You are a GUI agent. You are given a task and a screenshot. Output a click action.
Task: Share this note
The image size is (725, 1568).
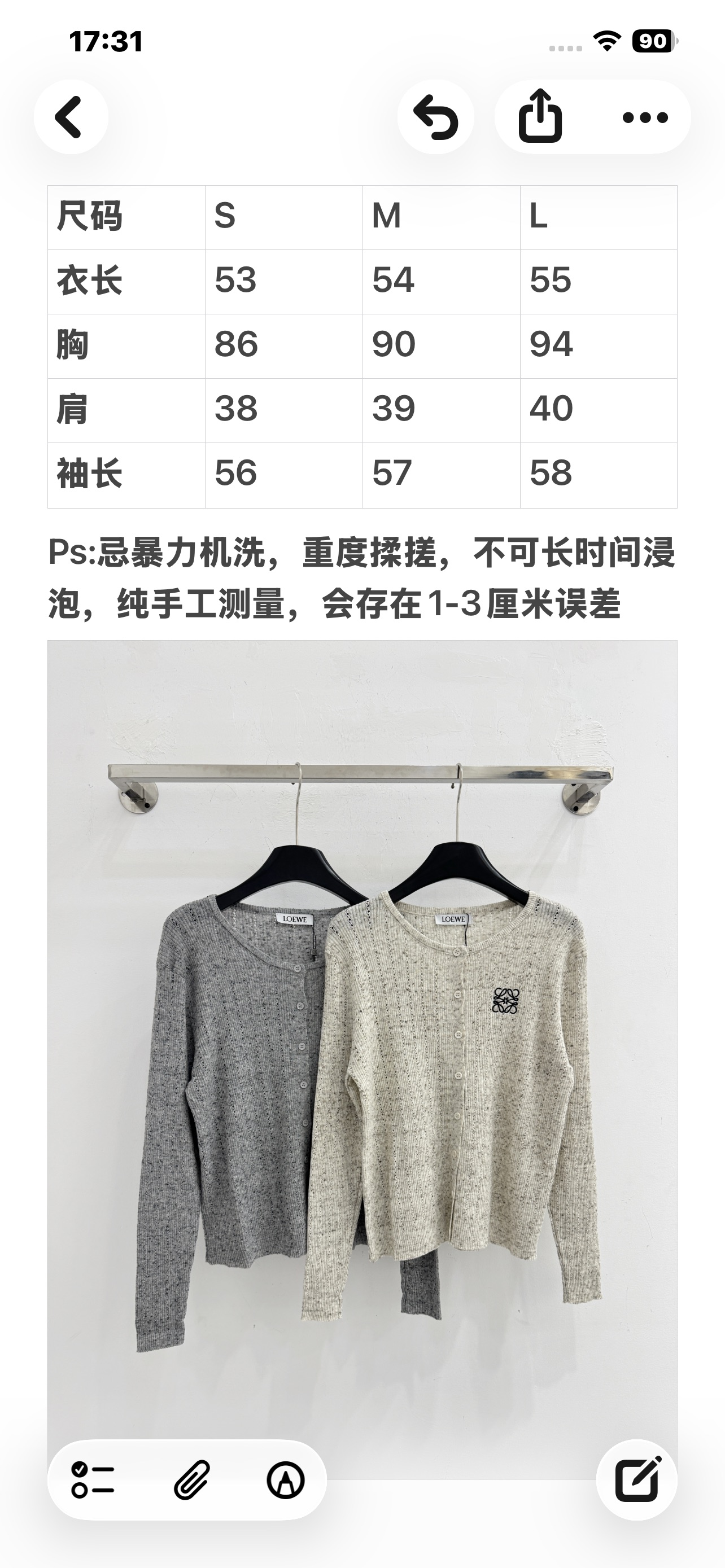(540, 116)
